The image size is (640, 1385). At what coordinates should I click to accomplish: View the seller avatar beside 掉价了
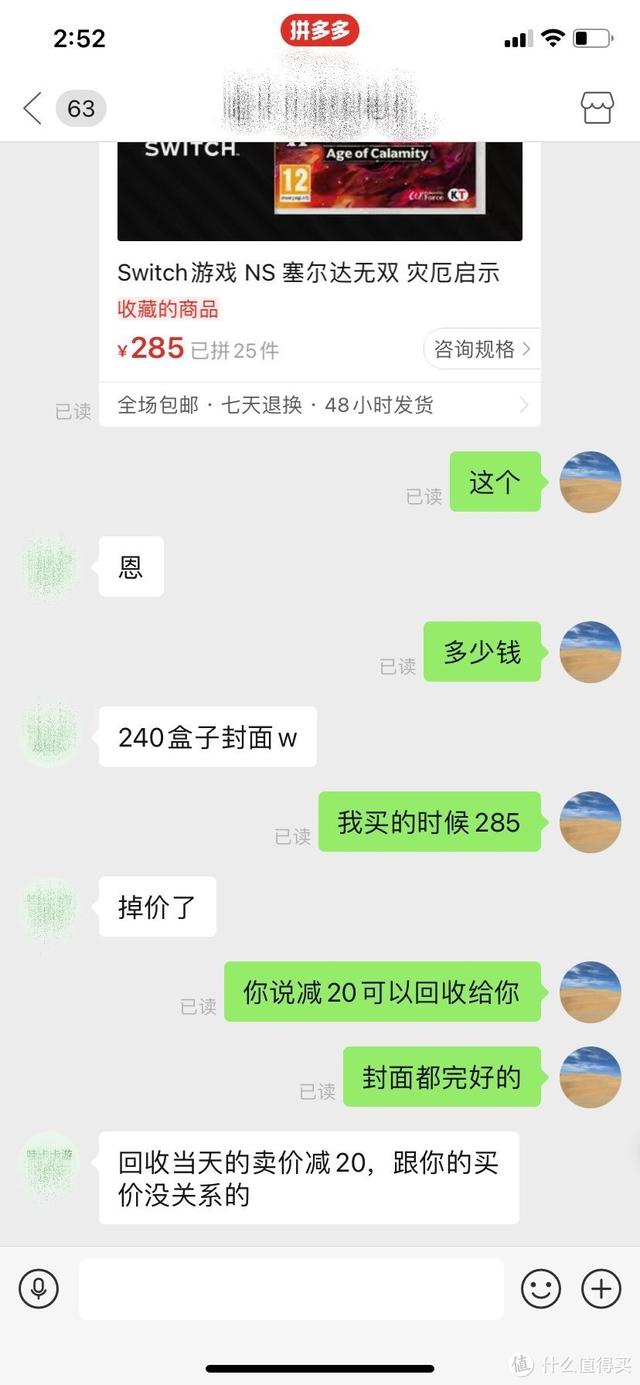49,908
